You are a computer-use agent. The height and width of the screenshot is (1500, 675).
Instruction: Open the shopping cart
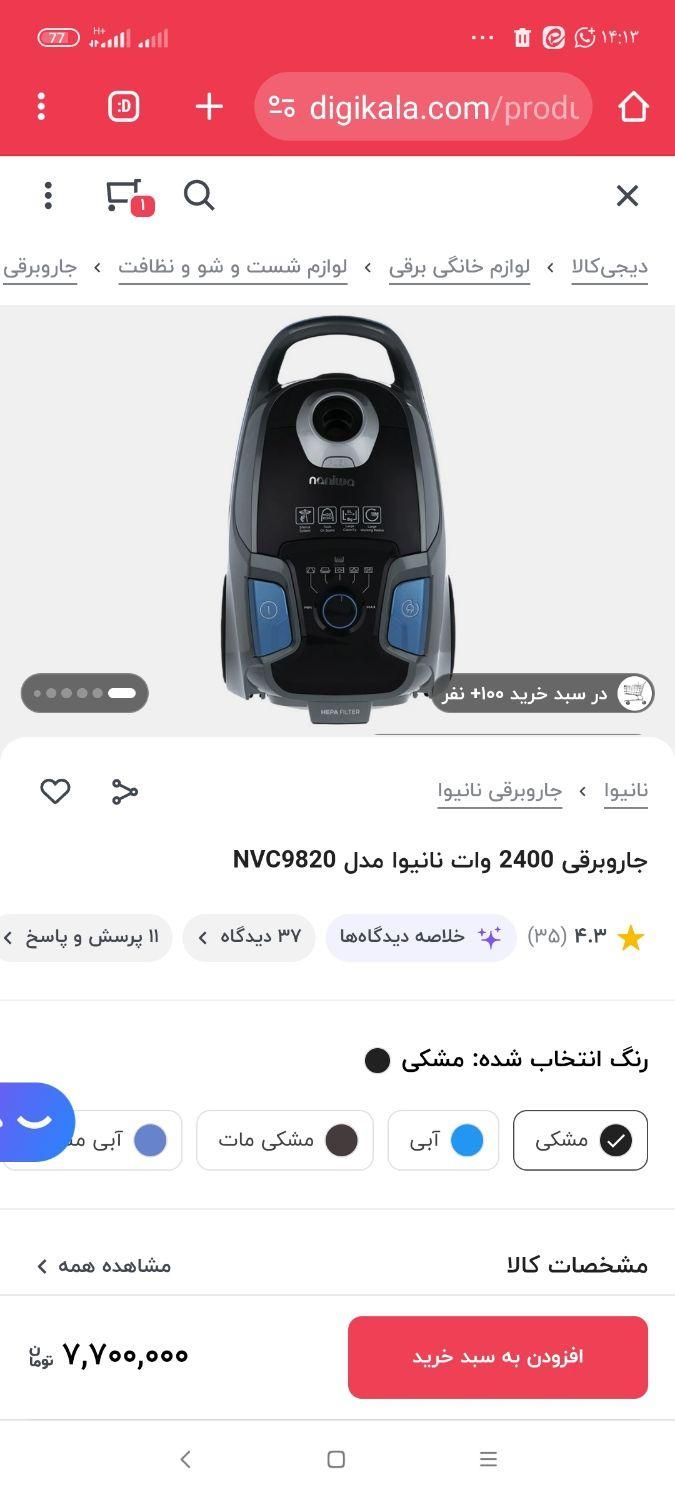(x=125, y=196)
